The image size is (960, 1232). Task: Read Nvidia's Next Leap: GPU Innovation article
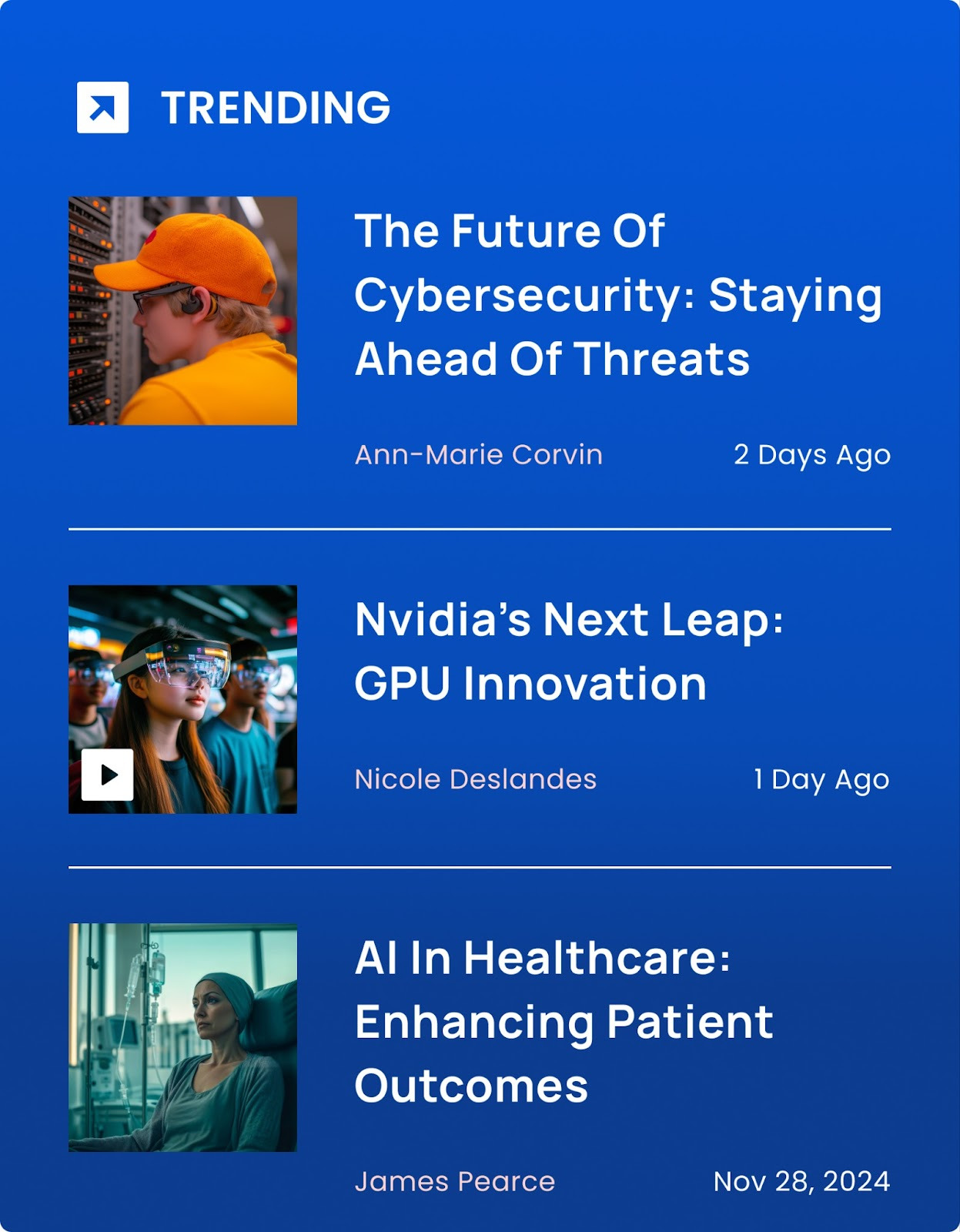[568, 651]
